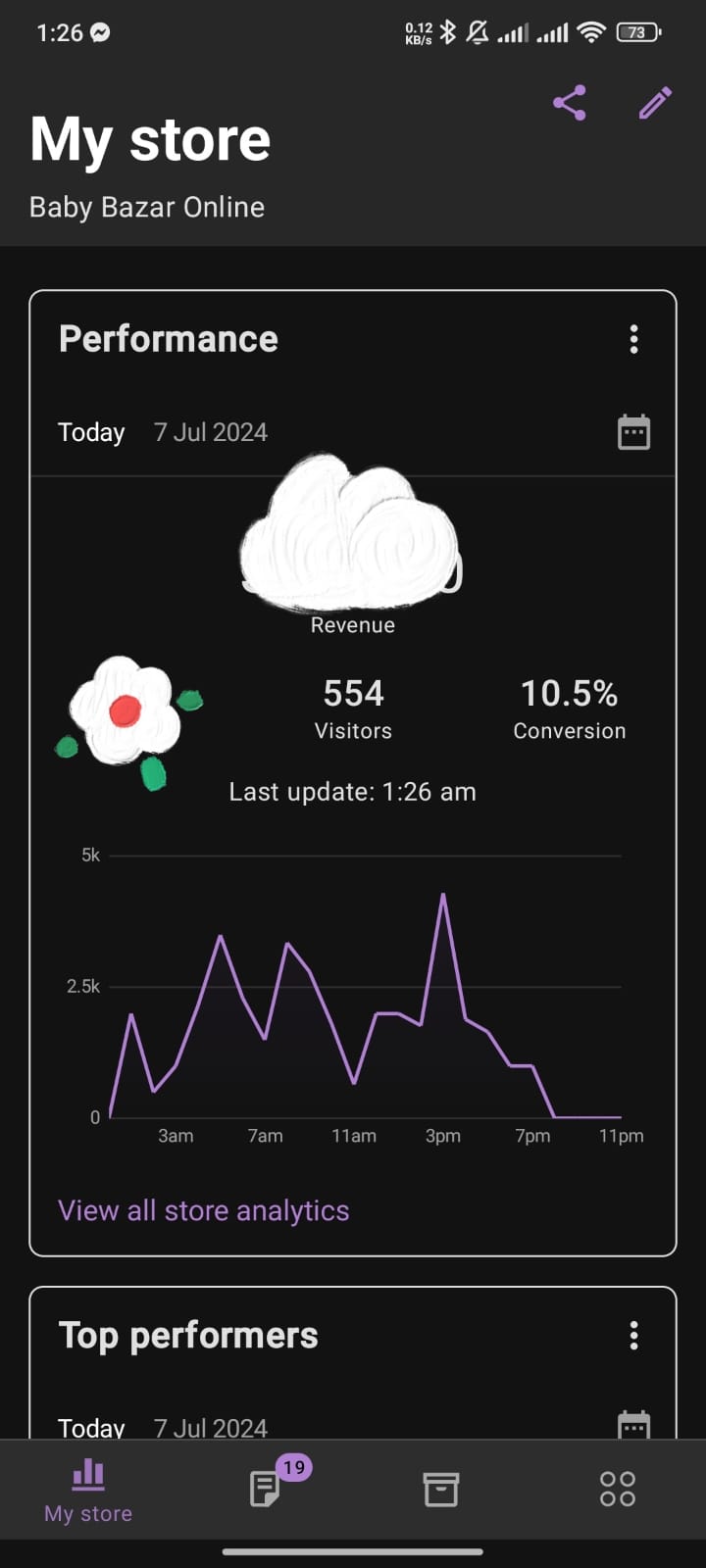Switch to the My store tab
Image resolution: width=706 pixels, height=1568 pixels.
[88, 1490]
